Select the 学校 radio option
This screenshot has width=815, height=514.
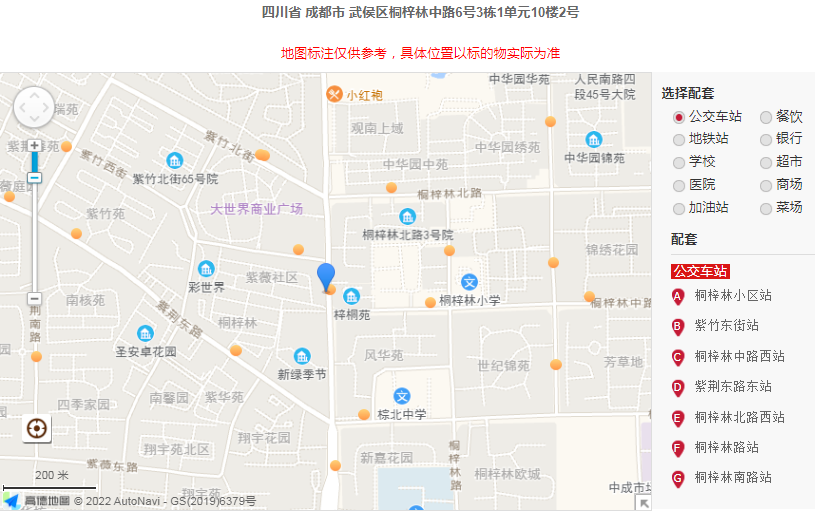point(680,162)
